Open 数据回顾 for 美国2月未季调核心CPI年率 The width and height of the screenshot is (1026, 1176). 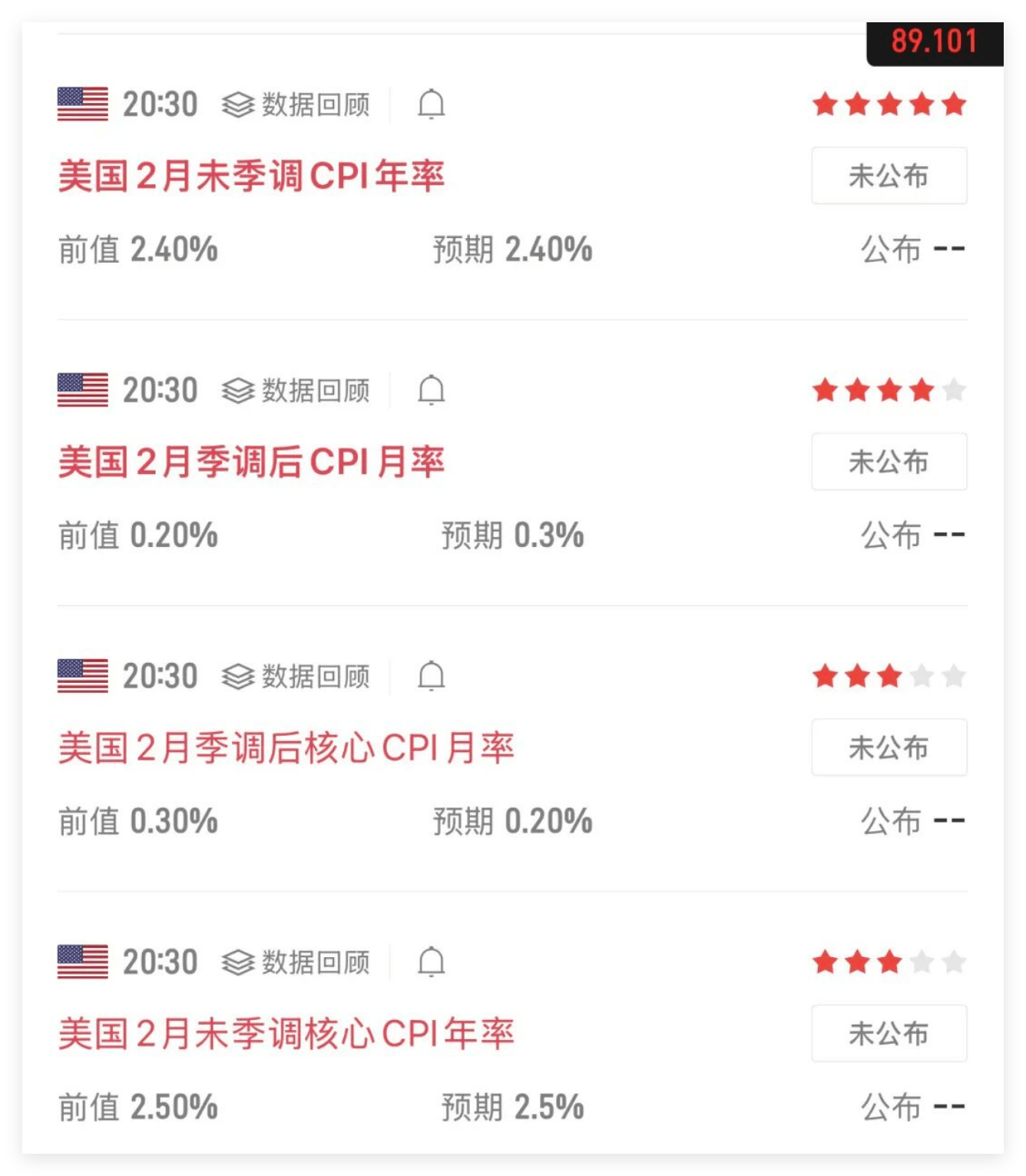click(296, 962)
